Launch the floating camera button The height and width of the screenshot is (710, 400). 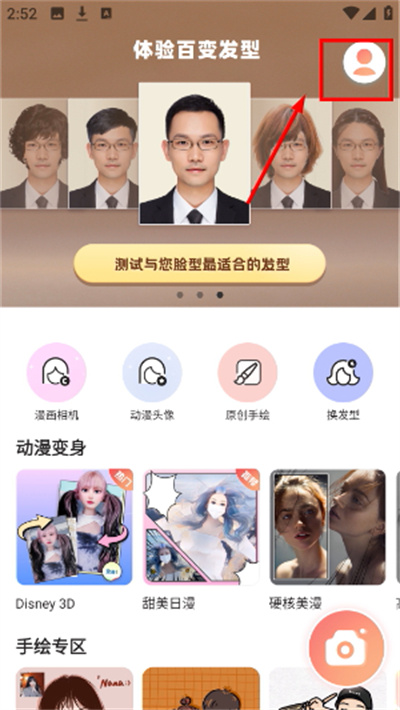tap(347, 647)
